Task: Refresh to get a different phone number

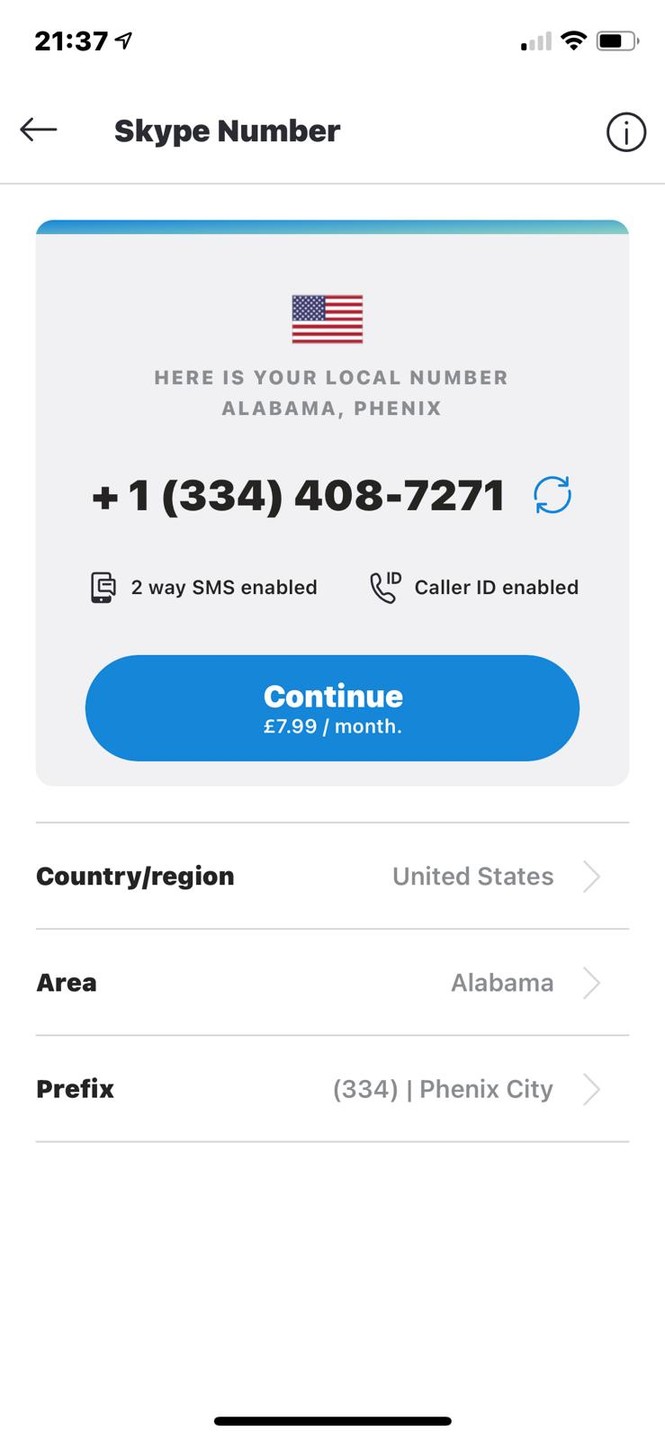Action: 552,495
